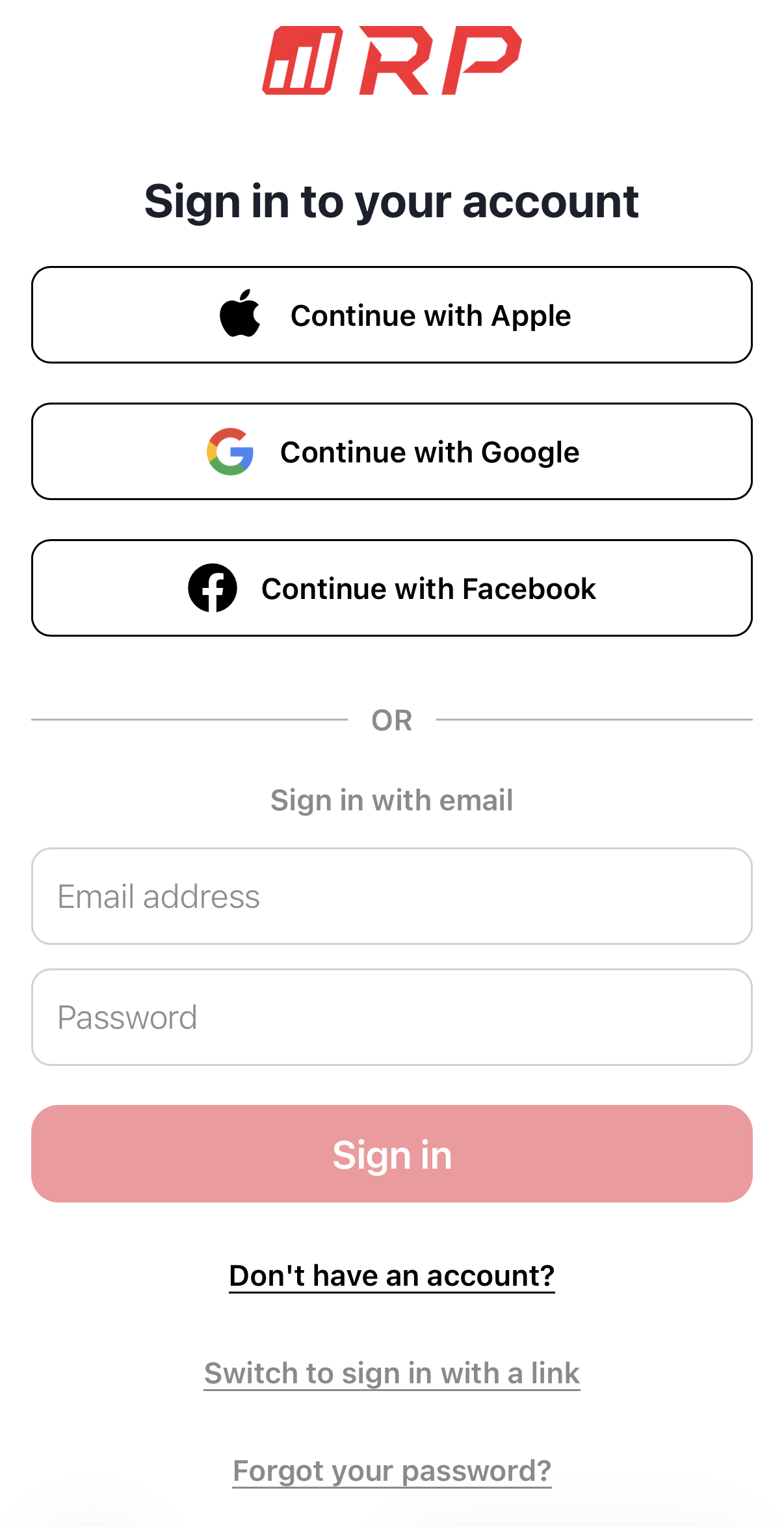
Task: Choose Continue with Google
Action: (392, 451)
